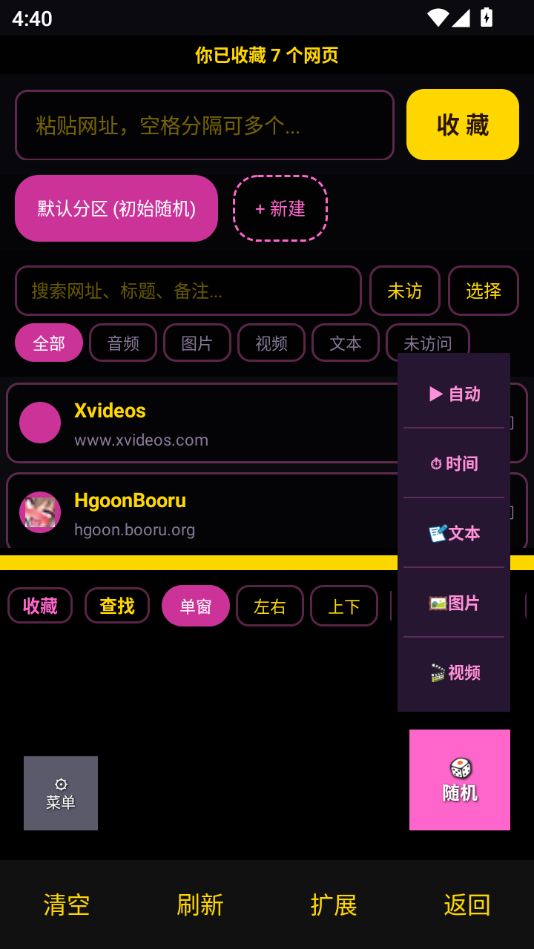Open the 菜单 gear button

61,793
